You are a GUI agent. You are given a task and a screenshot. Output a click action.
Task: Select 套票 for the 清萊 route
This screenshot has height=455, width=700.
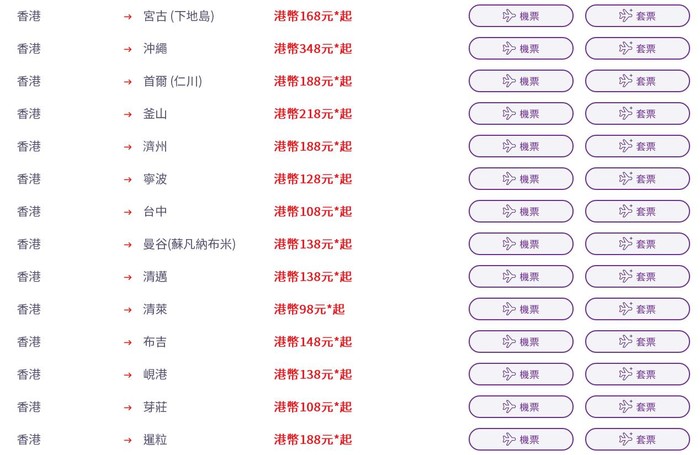point(637,309)
